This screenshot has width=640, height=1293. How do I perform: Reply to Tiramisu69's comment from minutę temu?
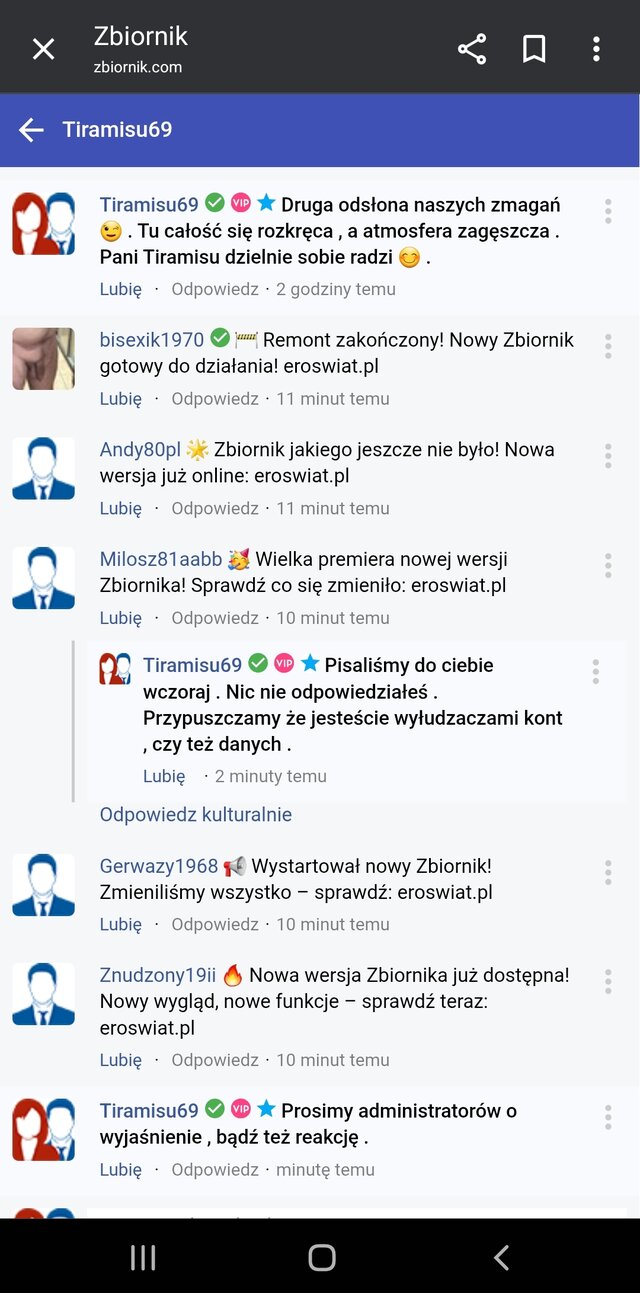214,1169
